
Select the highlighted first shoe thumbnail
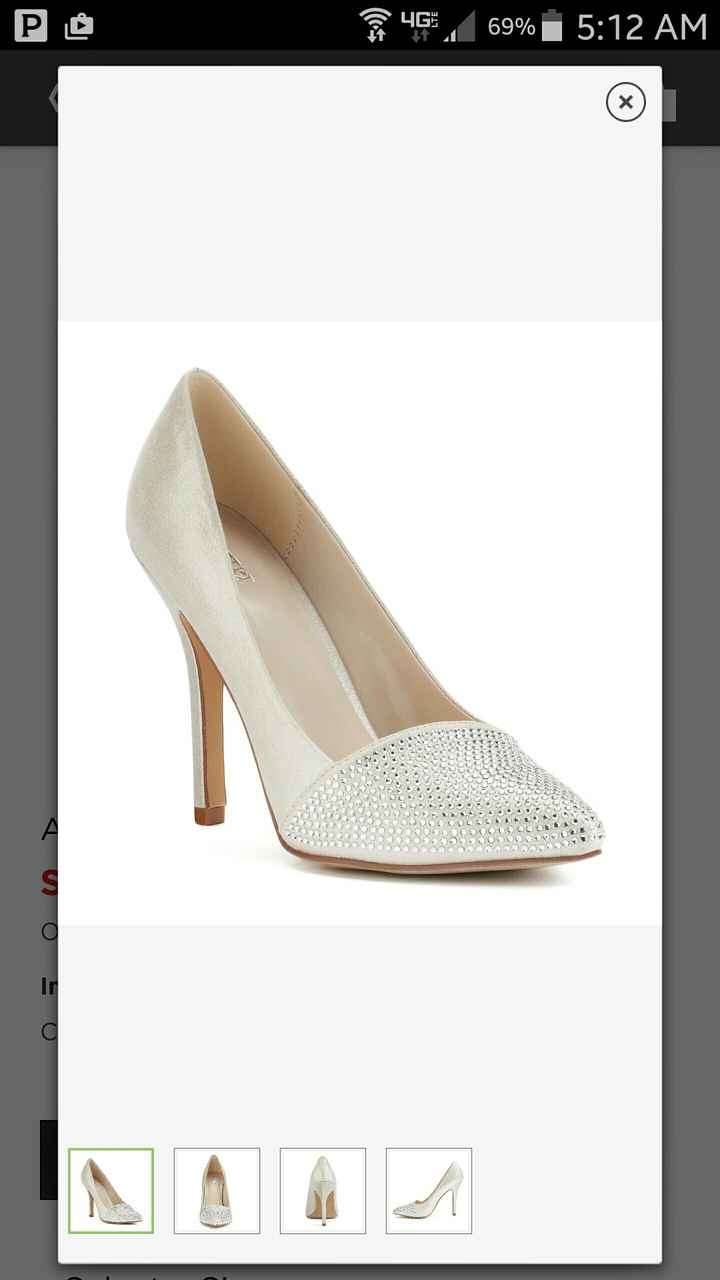(110, 1190)
